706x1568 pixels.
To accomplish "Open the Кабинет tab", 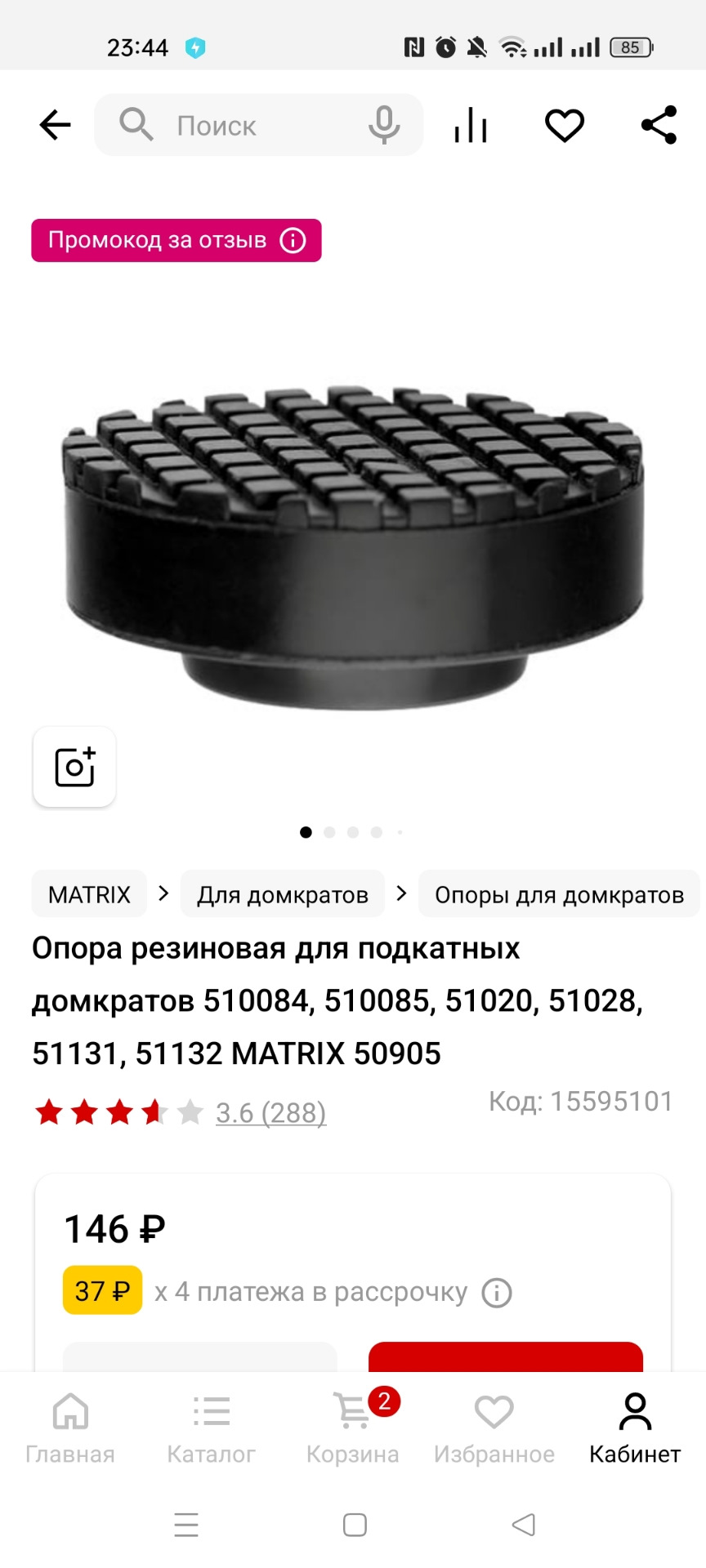I will tap(635, 1428).
